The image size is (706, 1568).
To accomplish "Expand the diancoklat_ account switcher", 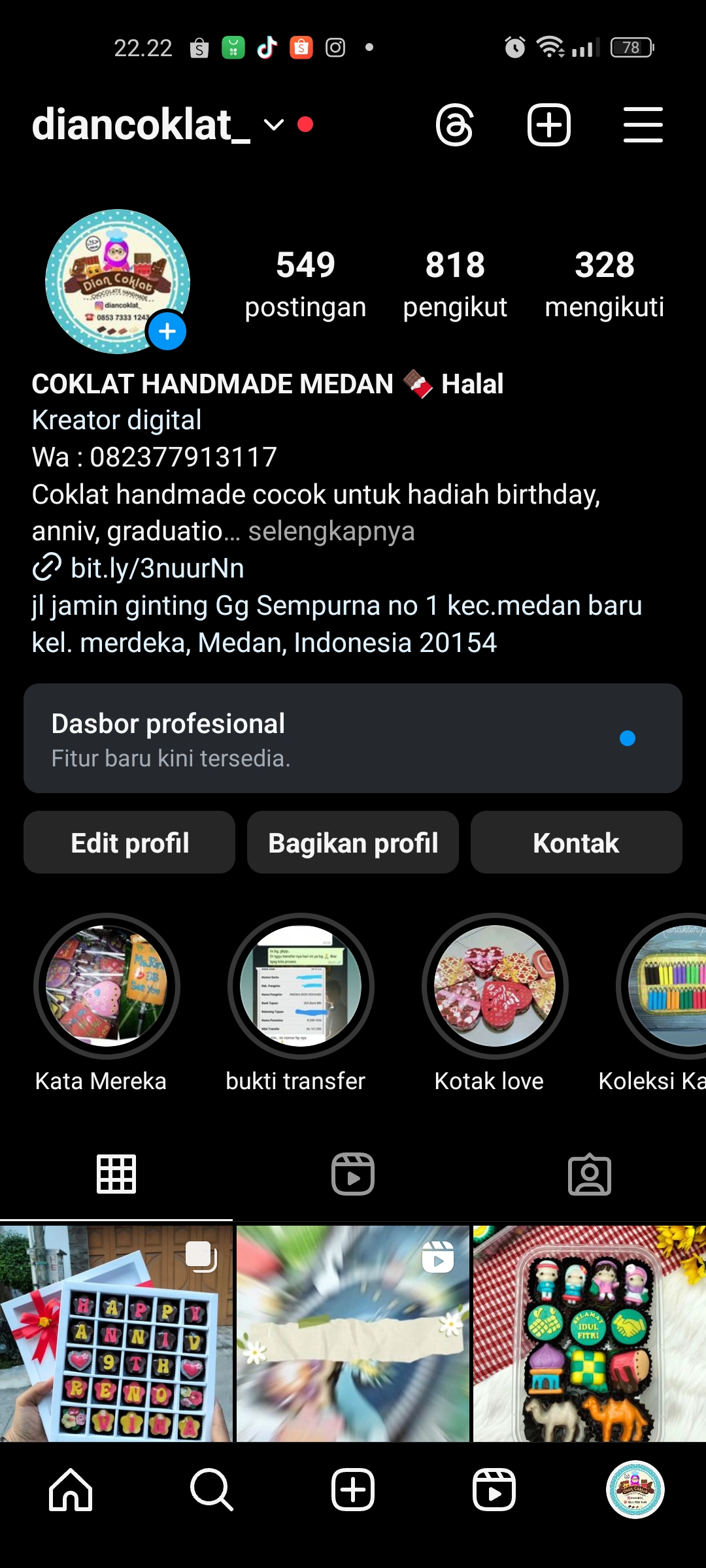I will [x=273, y=124].
